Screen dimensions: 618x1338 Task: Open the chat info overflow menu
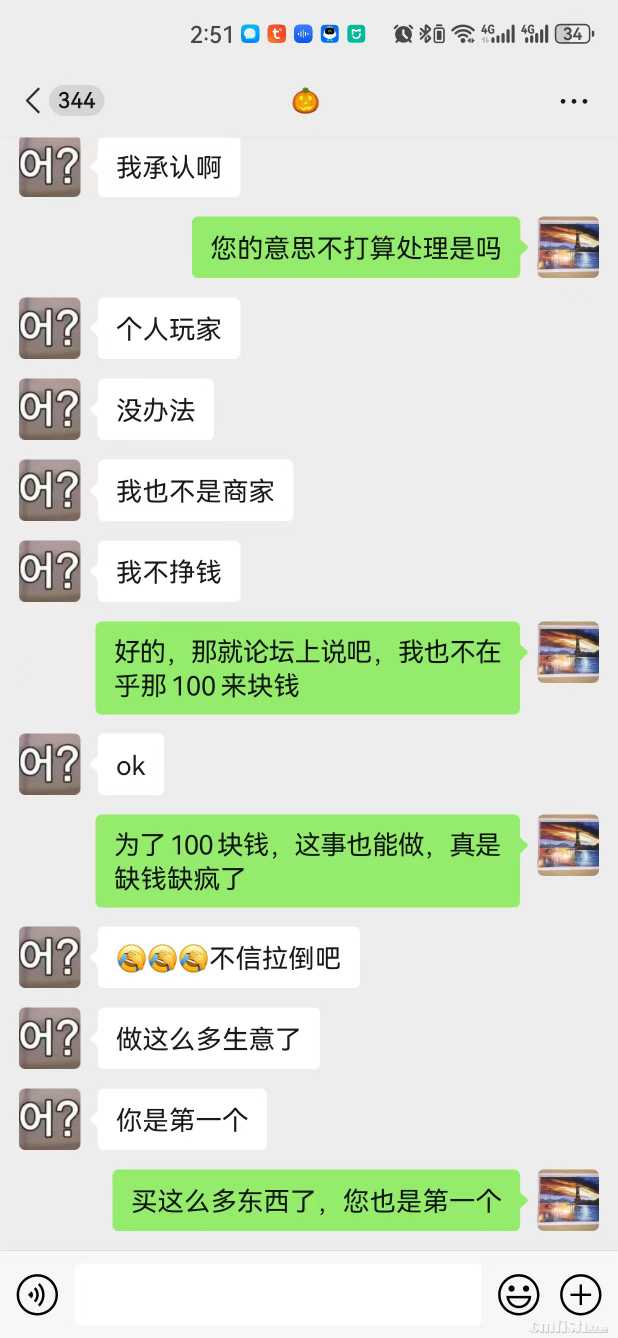tap(573, 101)
